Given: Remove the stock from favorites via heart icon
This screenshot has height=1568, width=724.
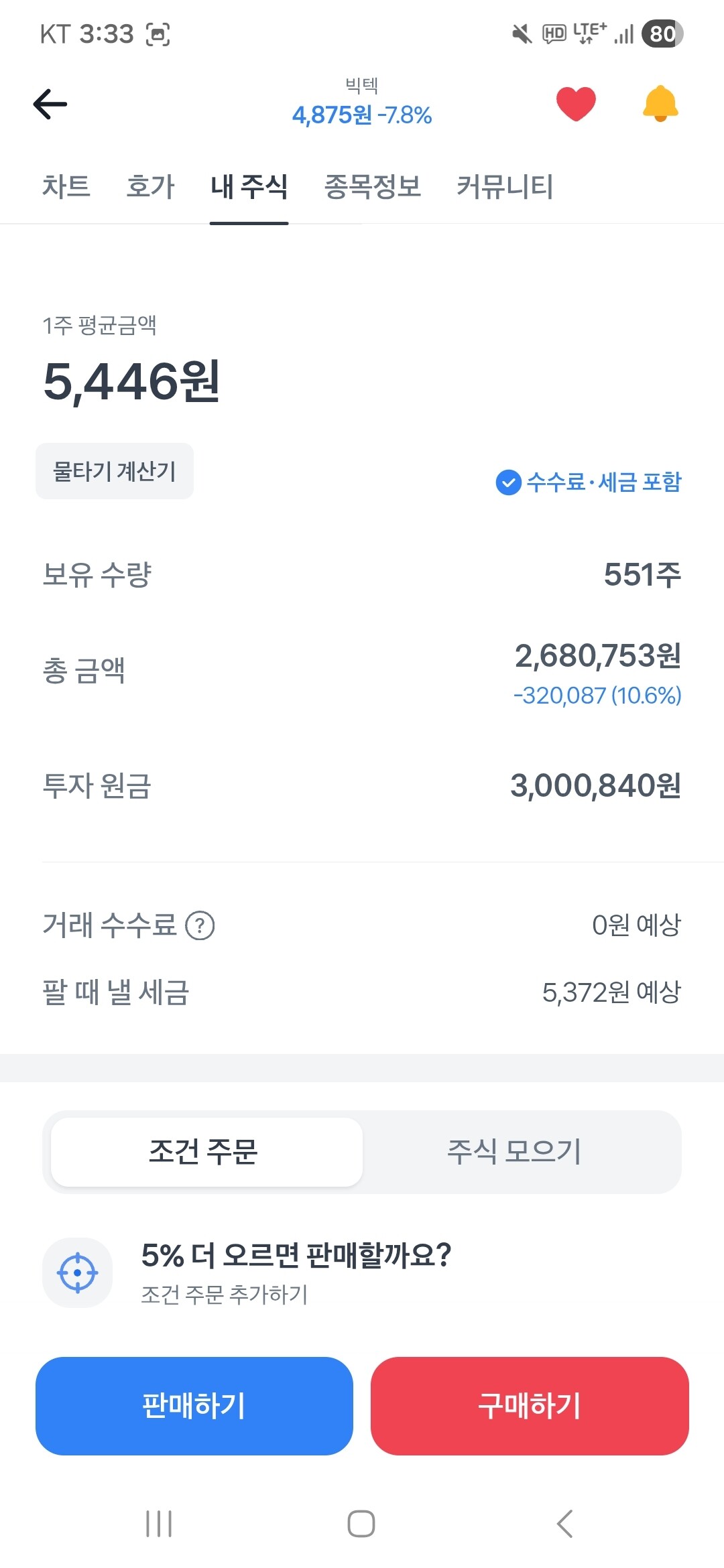Looking at the screenshot, I should 576,104.
